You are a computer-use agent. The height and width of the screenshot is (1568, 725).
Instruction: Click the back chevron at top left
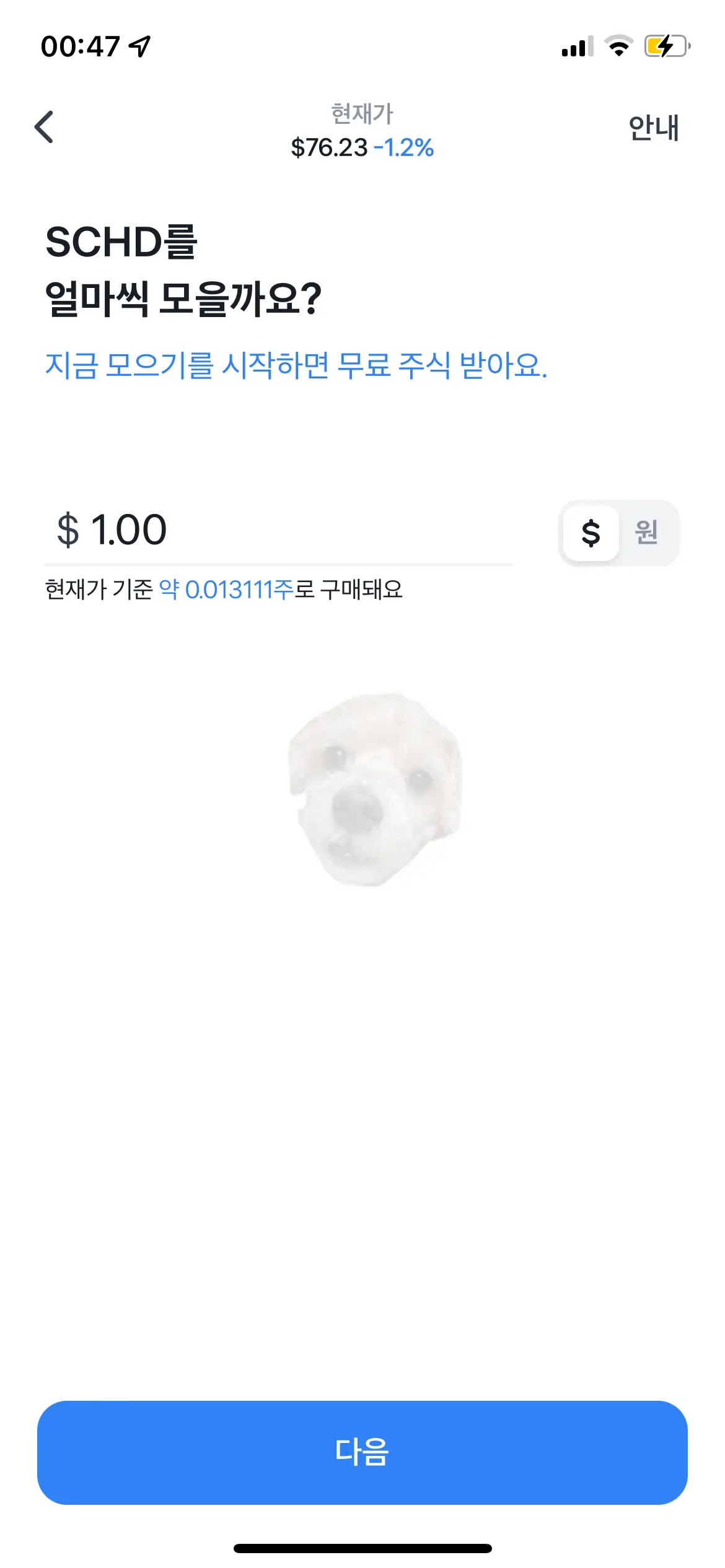point(44,126)
